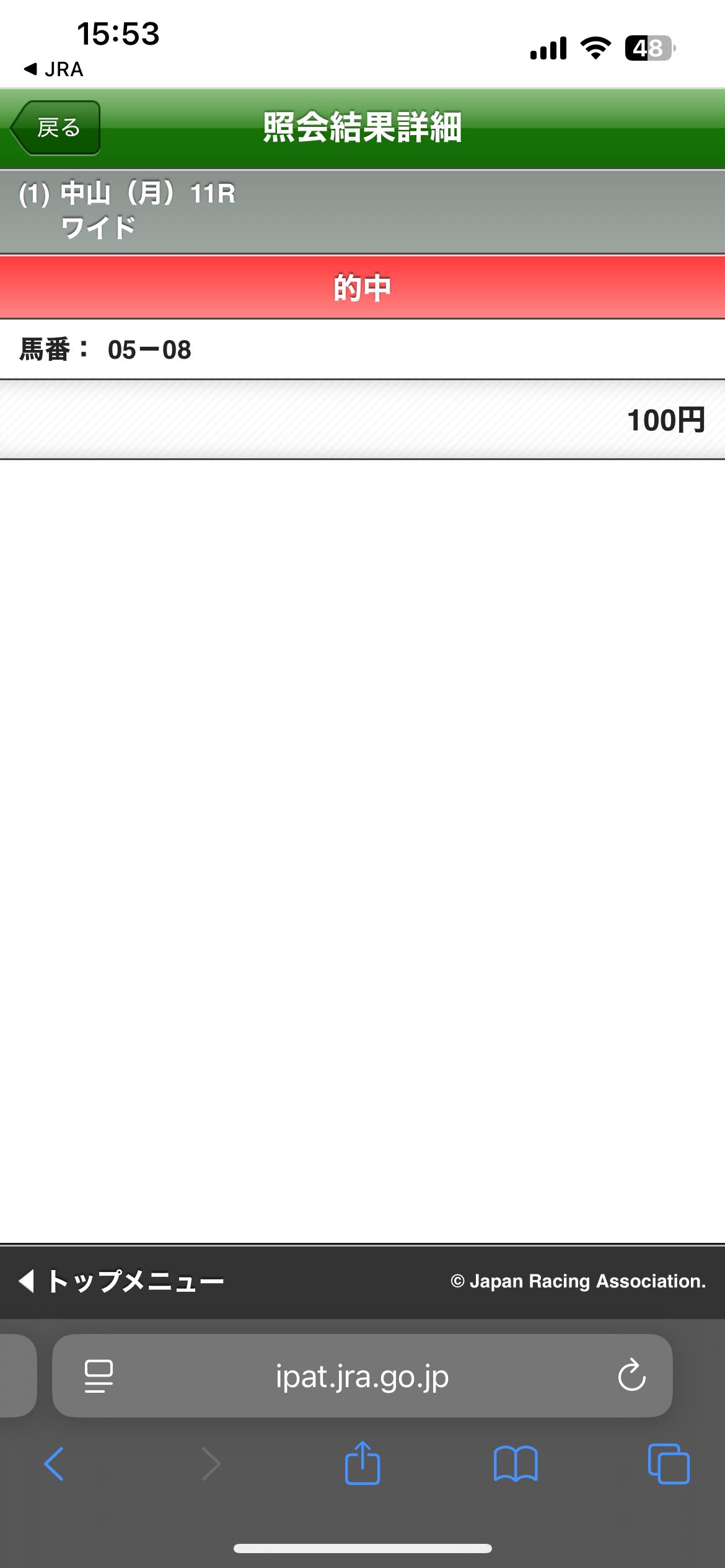Image resolution: width=725 pixels, height=1568 pixels.
Task: Reload the ipat.jra.go.jp page
Action: pyautogui.click(x=631, y=1375)
